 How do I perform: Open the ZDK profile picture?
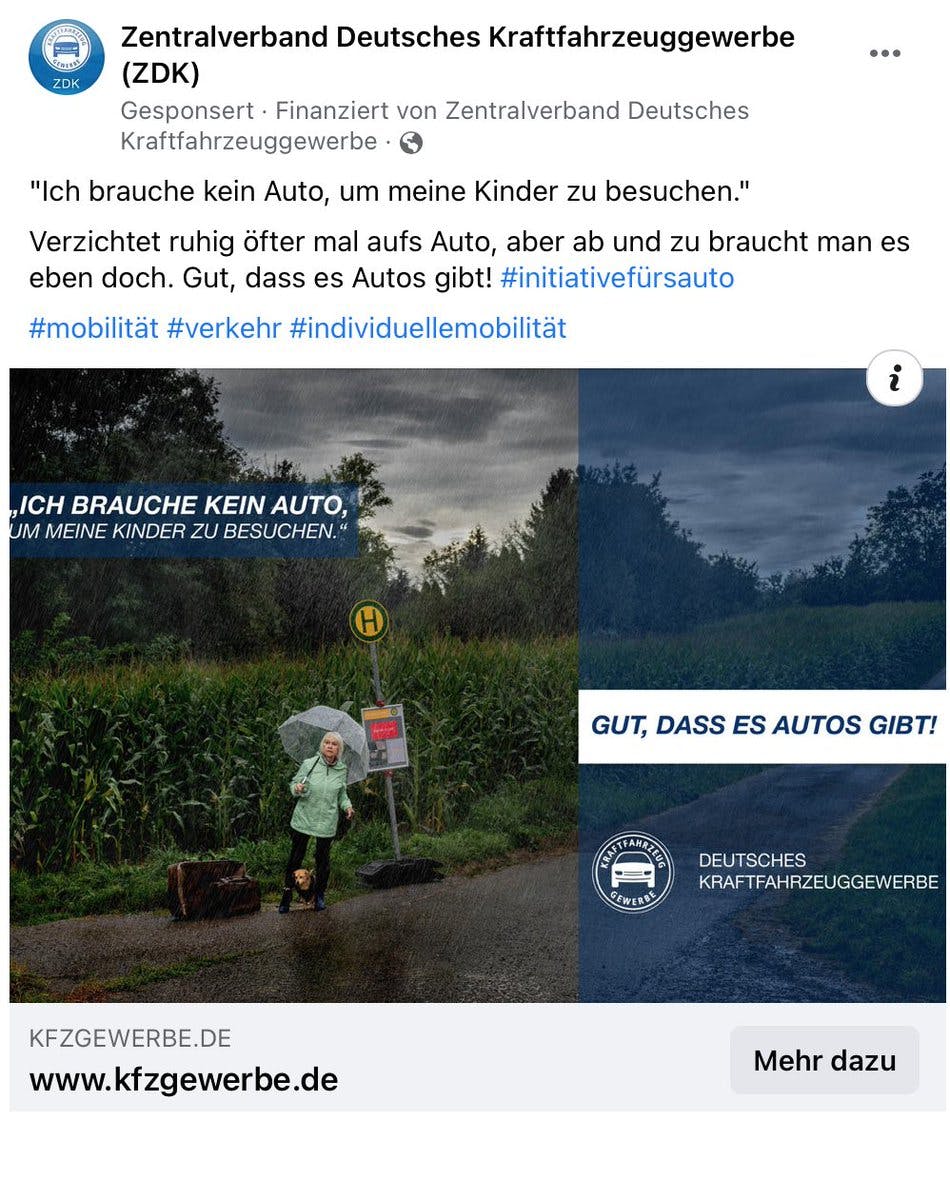click(66, 57)
